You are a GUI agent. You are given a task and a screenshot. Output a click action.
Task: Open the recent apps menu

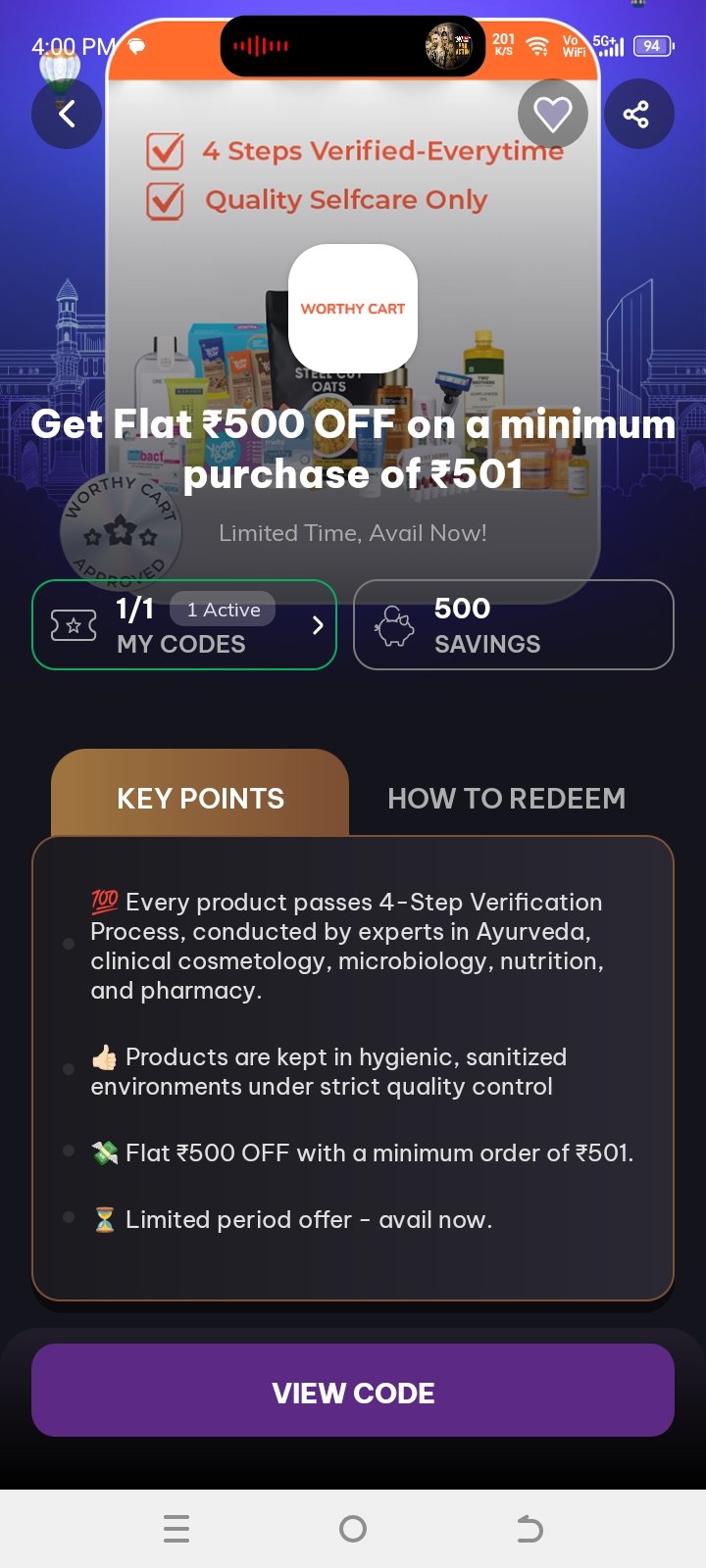click(x=176, y=1529)
